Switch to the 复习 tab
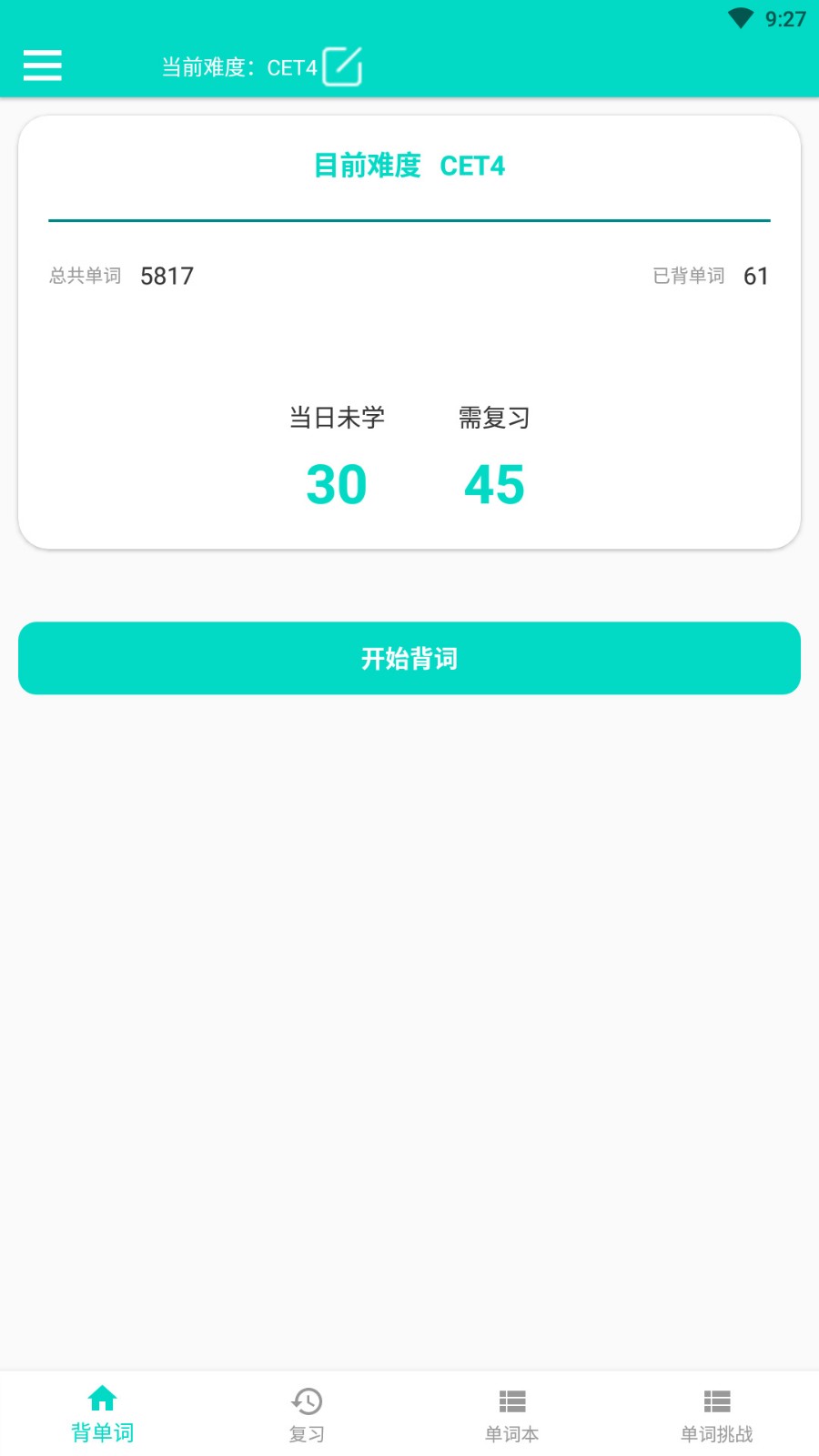Viewport: 819px width, 1456px height. point(307,1414)
